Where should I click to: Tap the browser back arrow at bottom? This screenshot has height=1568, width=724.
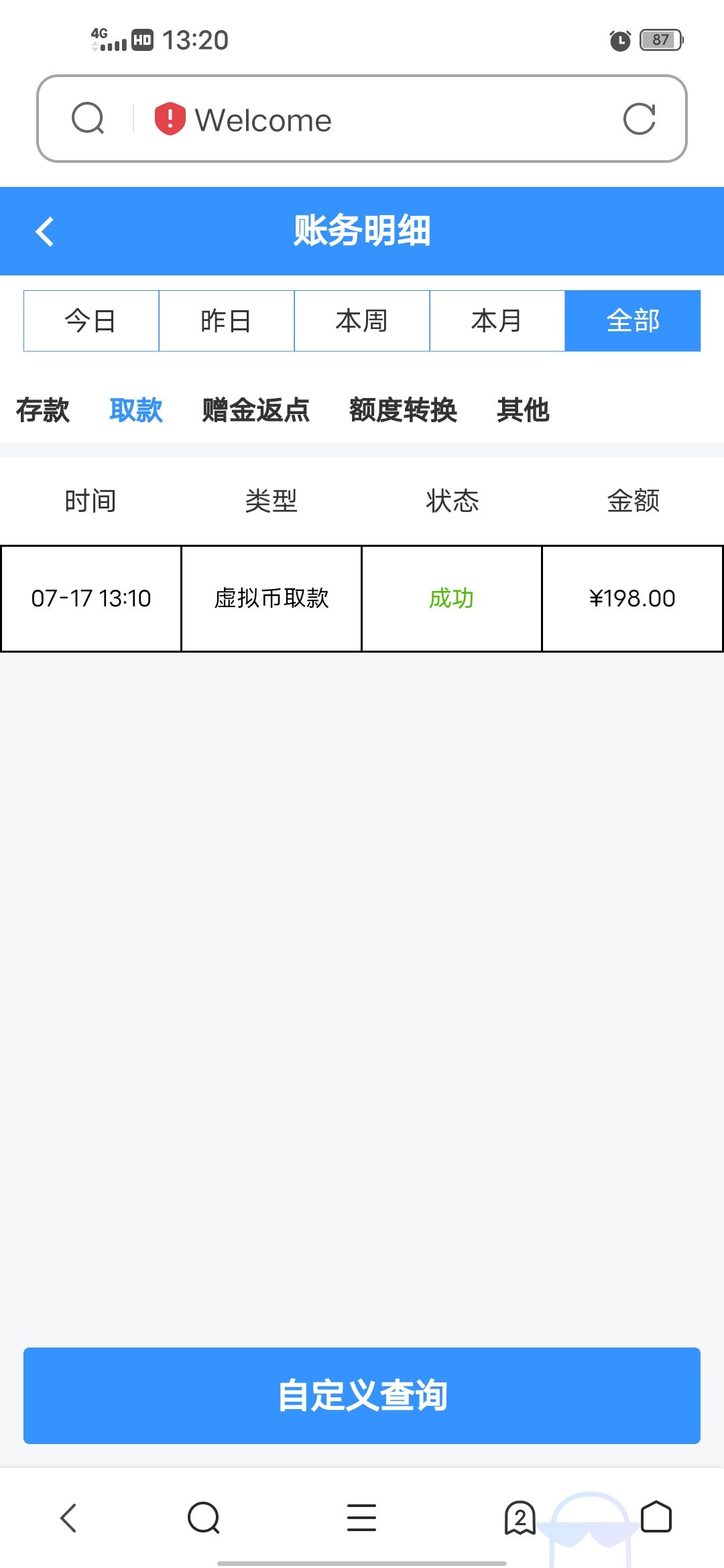point(68,1518)
